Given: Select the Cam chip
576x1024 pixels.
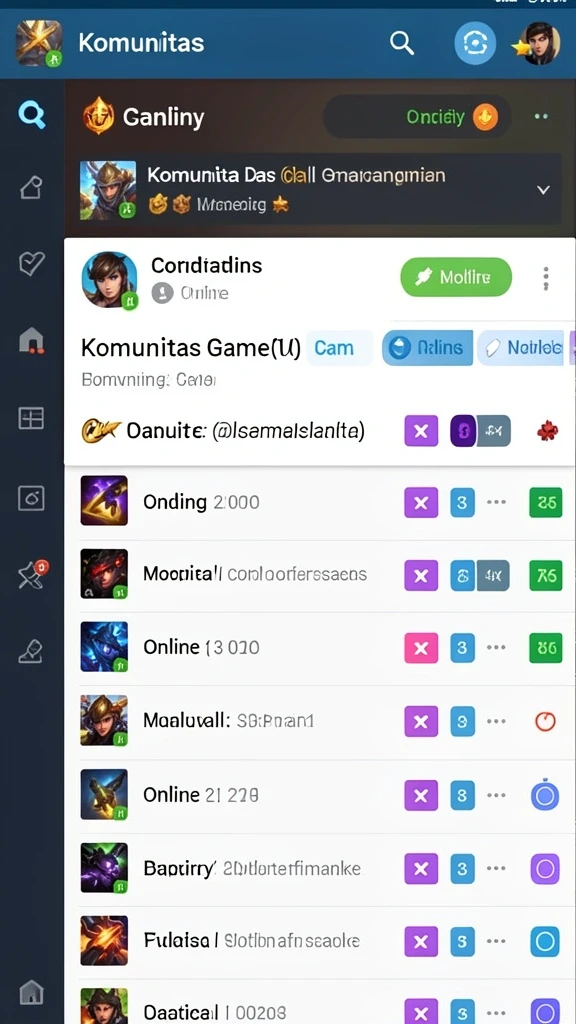Looking at the screenshot, I should [x=334, y=347].
